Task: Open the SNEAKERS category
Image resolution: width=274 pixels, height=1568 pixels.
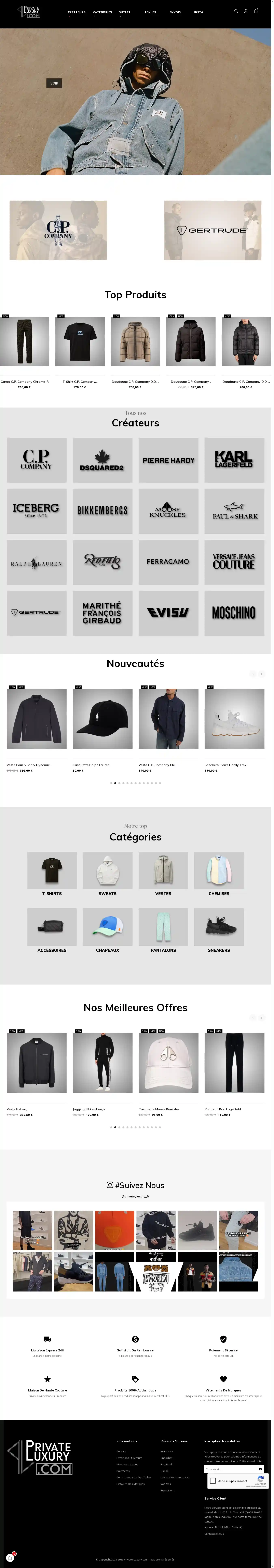Action: [x=219, y=927]
